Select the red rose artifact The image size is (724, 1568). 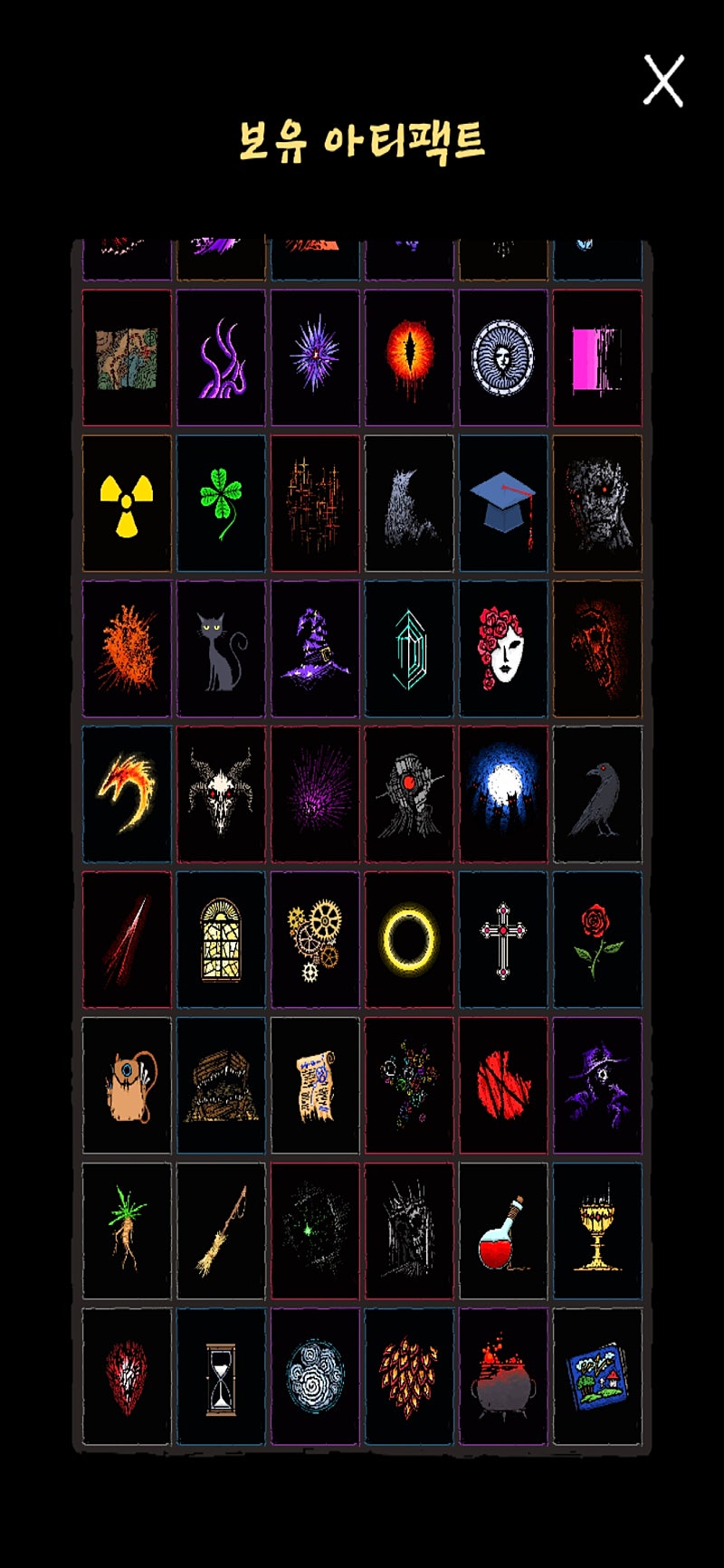coord(597,940)
